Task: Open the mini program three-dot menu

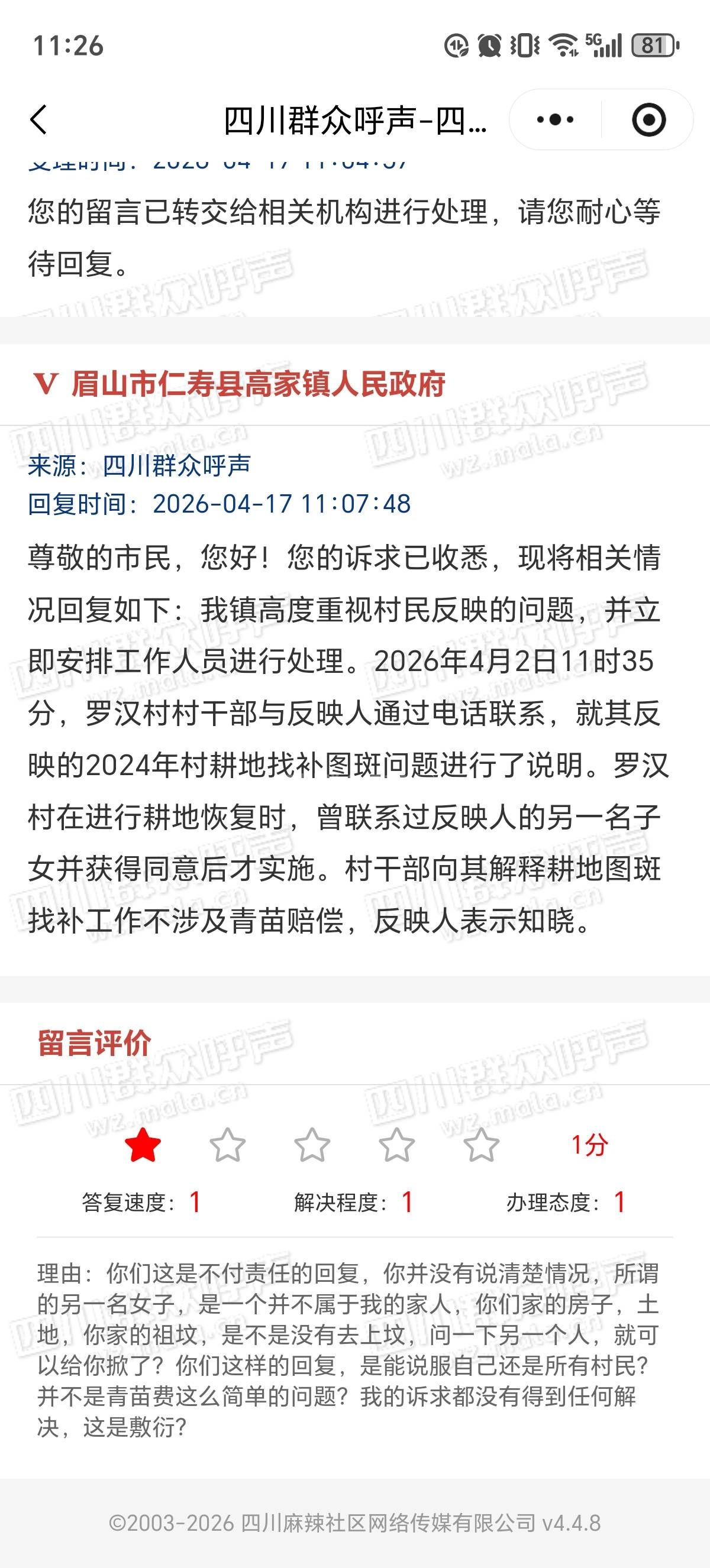Action: 555,119
